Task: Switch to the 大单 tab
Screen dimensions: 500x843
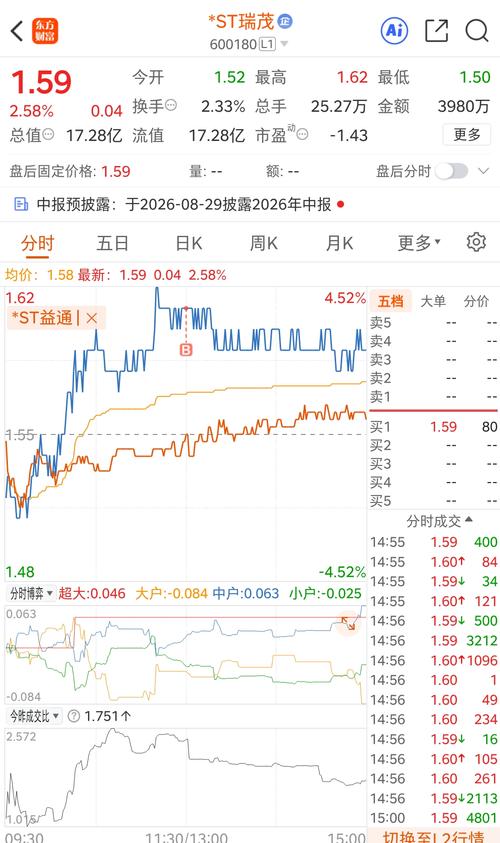Action: click(x=433, y=301)
